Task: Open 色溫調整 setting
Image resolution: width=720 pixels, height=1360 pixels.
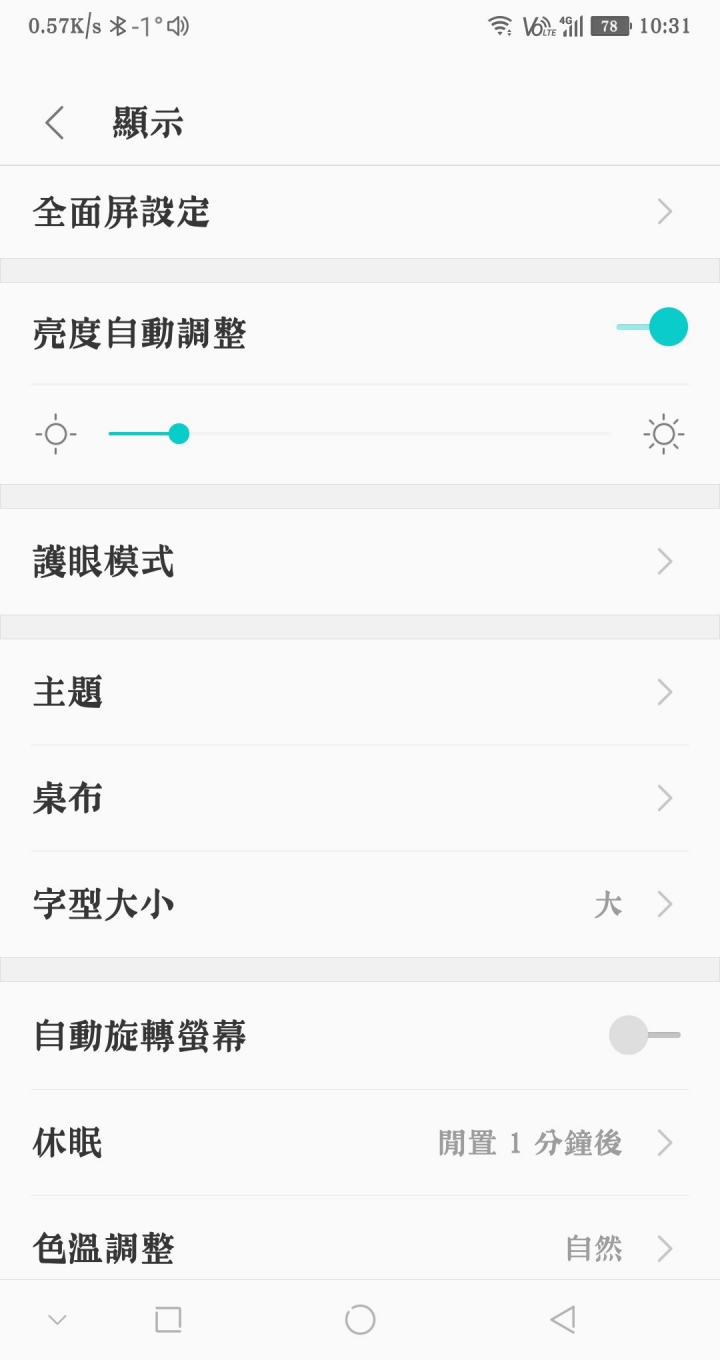Action: [360, 1240]
